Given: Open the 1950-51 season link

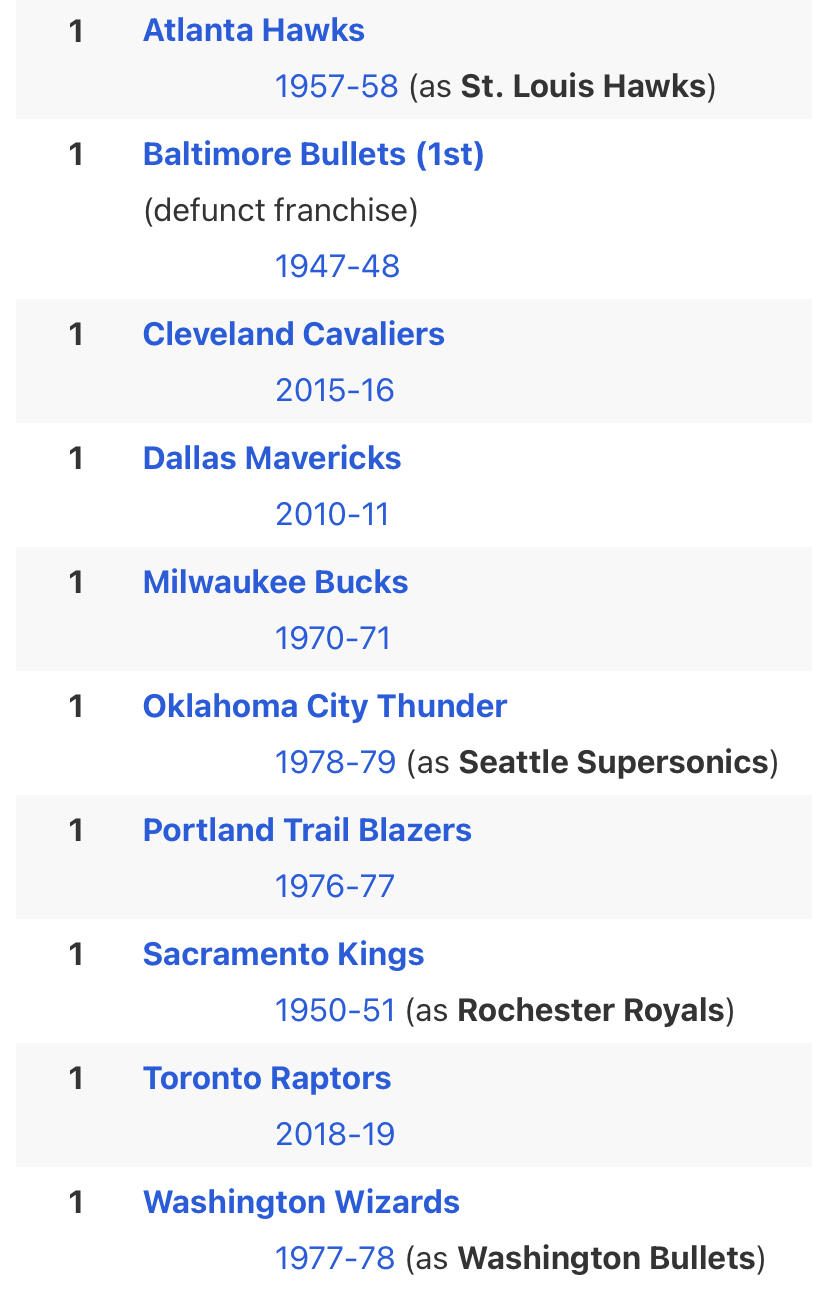Looking at the screenshot, I should click(x=336, y=1010).
